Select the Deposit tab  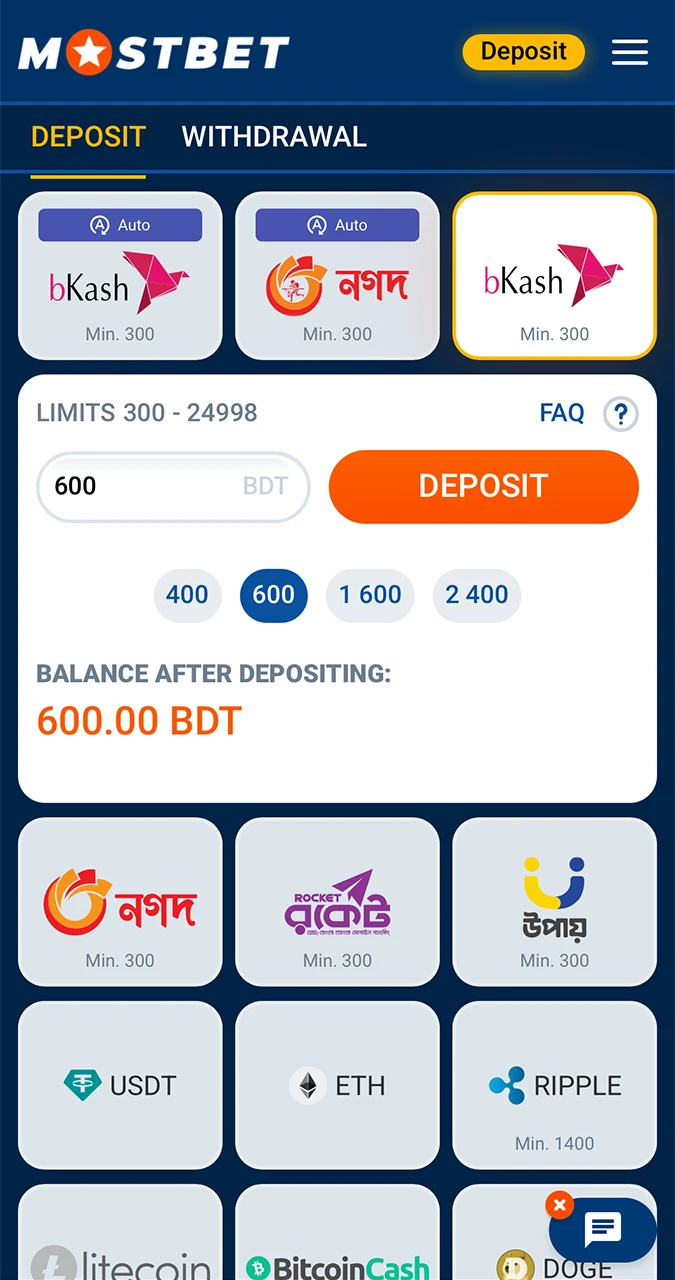88,137
